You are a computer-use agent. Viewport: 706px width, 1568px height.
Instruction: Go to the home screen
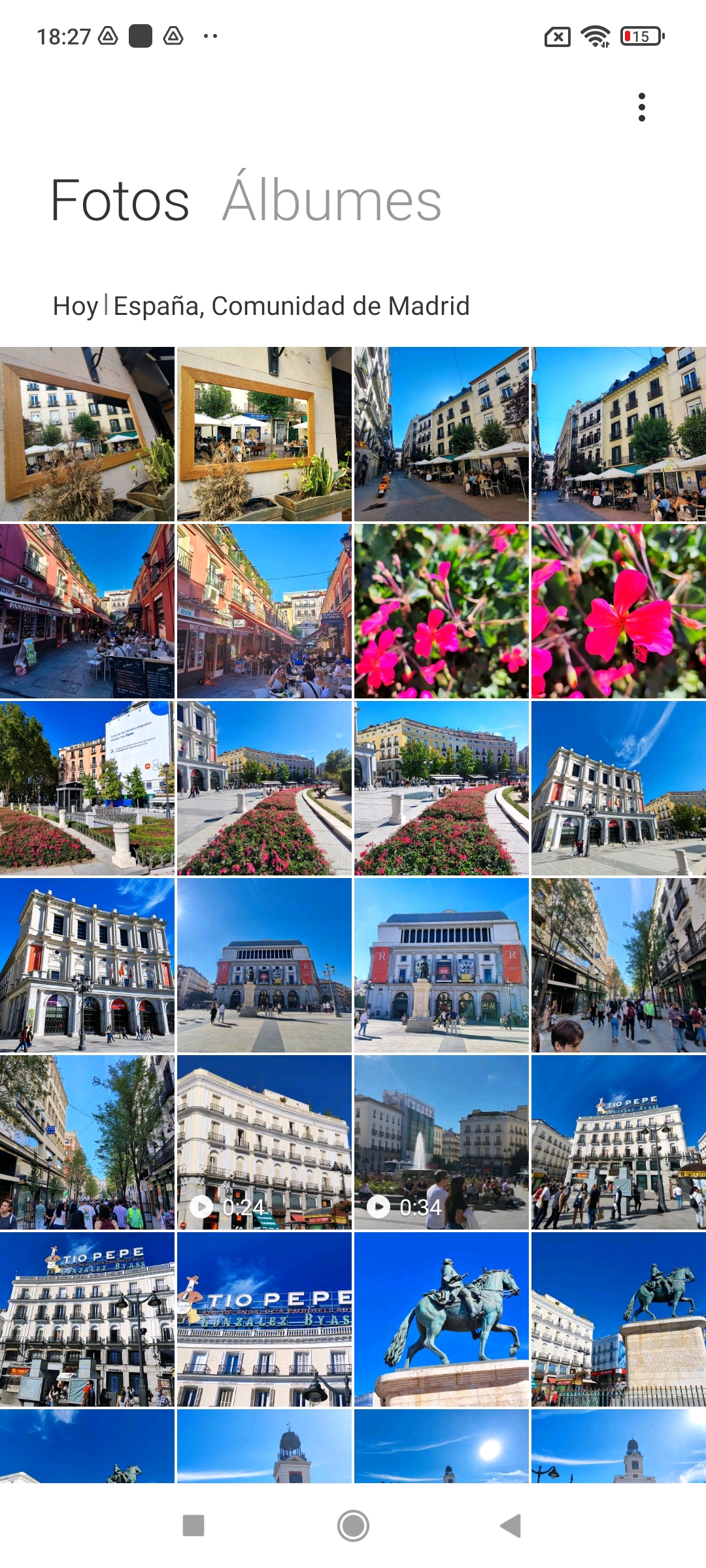pyautogui.click(x=353, y=1526)
